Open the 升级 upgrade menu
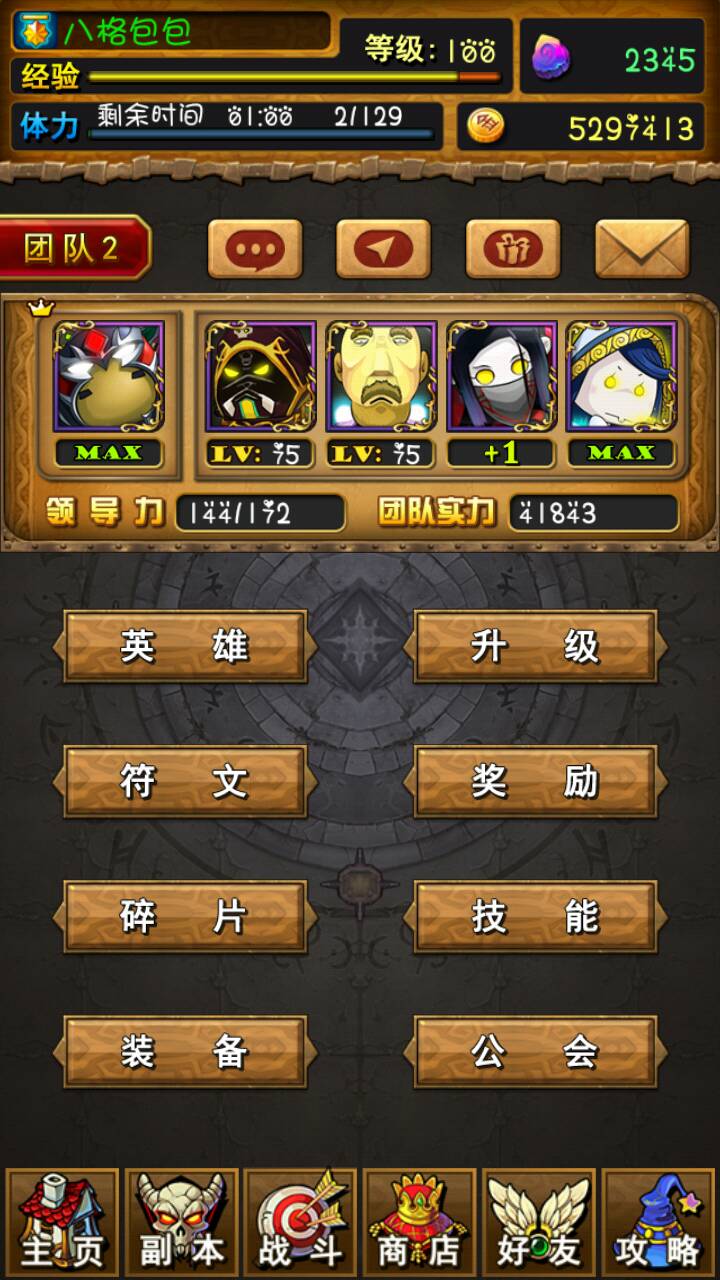 point(536,647)
